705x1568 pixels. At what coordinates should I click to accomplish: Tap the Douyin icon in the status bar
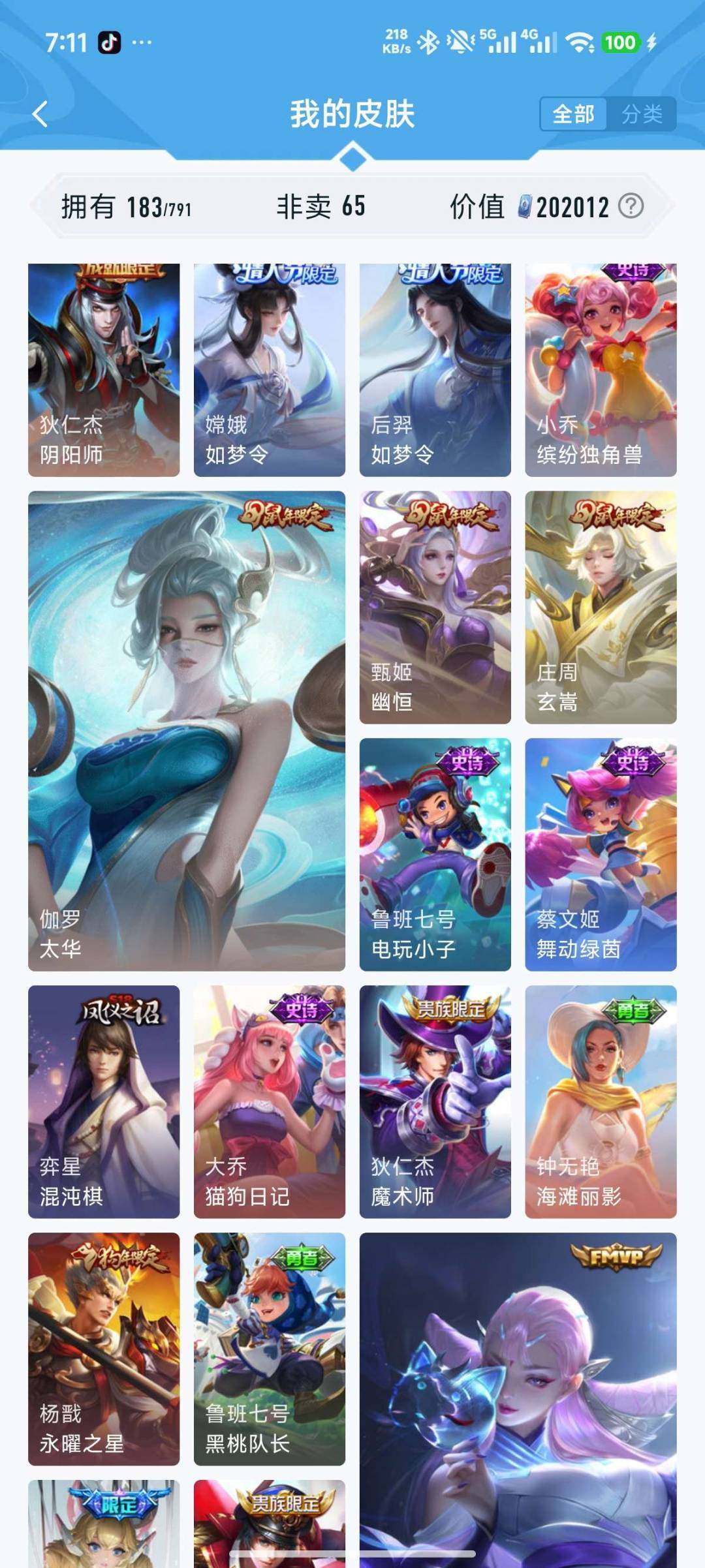[110, 42]
